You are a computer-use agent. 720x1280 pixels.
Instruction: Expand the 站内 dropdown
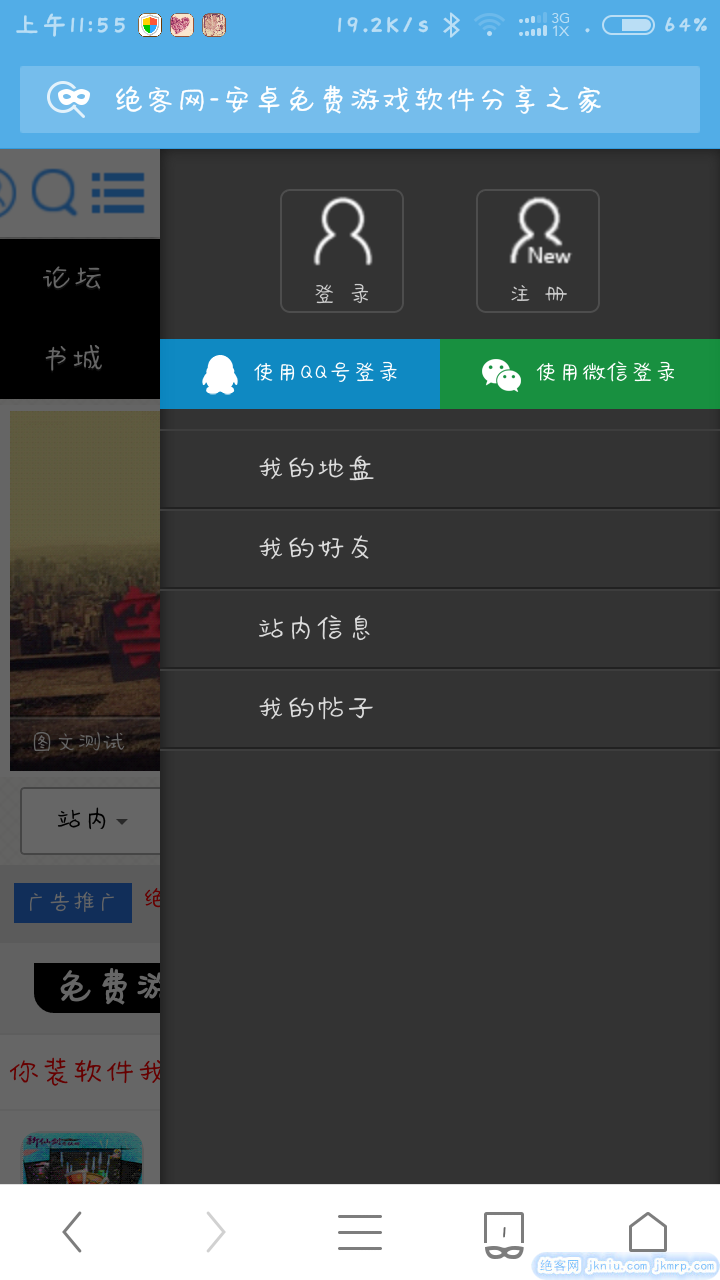(x=92, y=821)
